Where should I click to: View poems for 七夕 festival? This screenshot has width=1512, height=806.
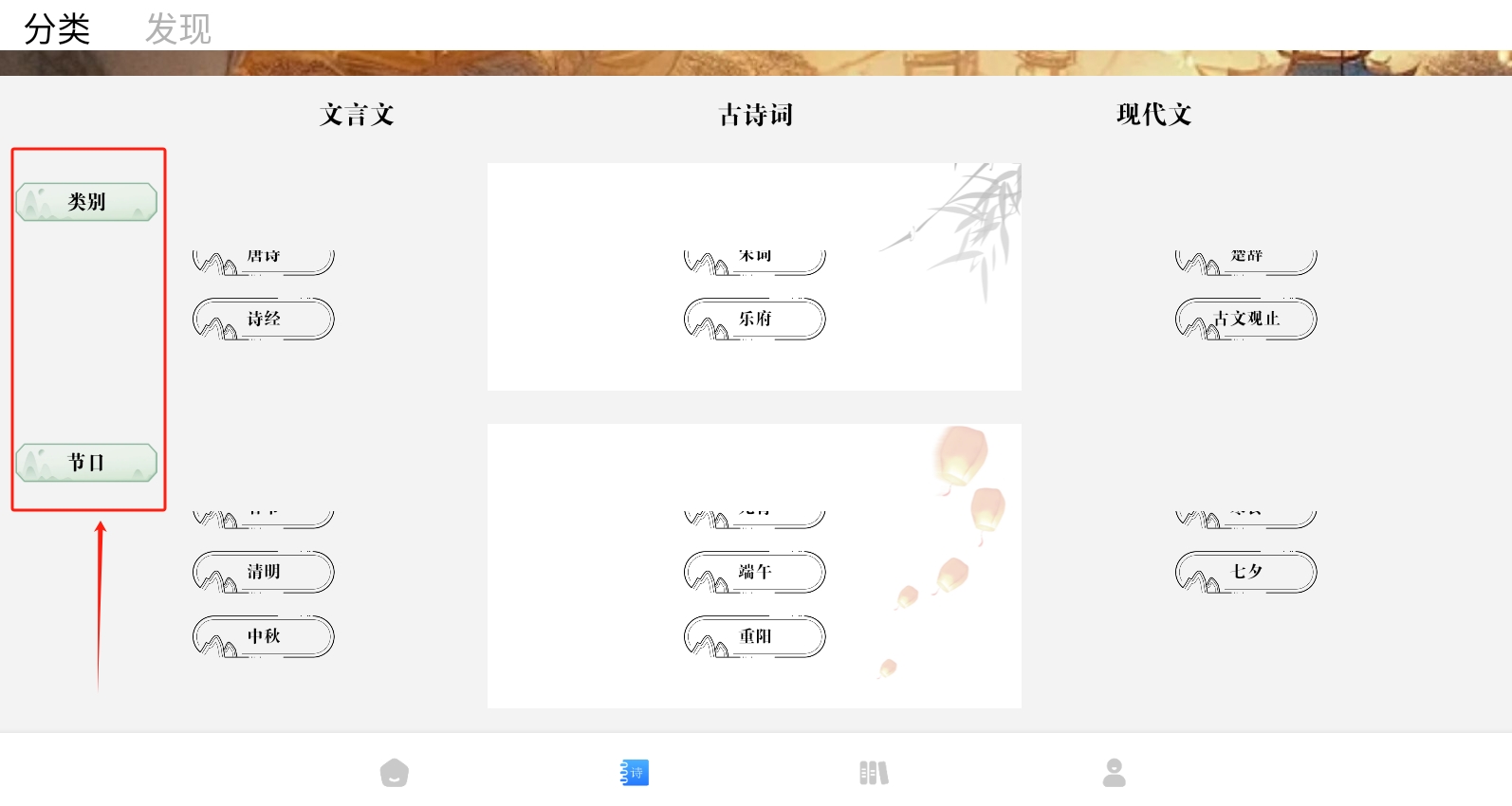coord(1246,572)
